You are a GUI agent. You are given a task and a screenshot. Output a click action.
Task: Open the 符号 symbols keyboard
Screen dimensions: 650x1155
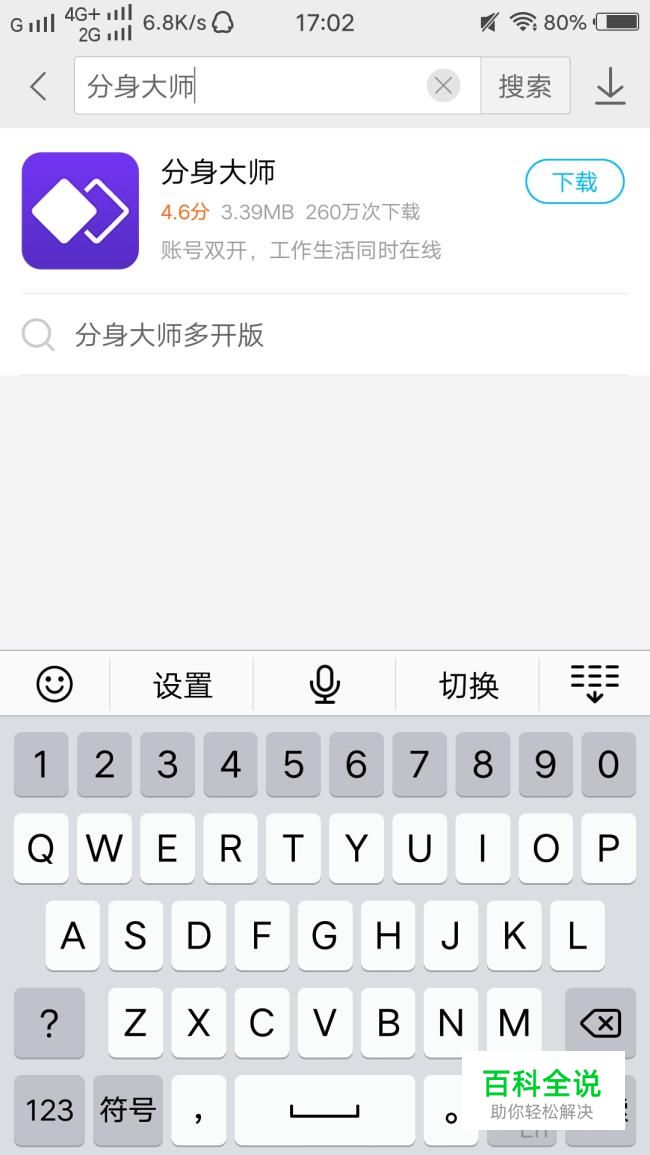pos(128,1109)
